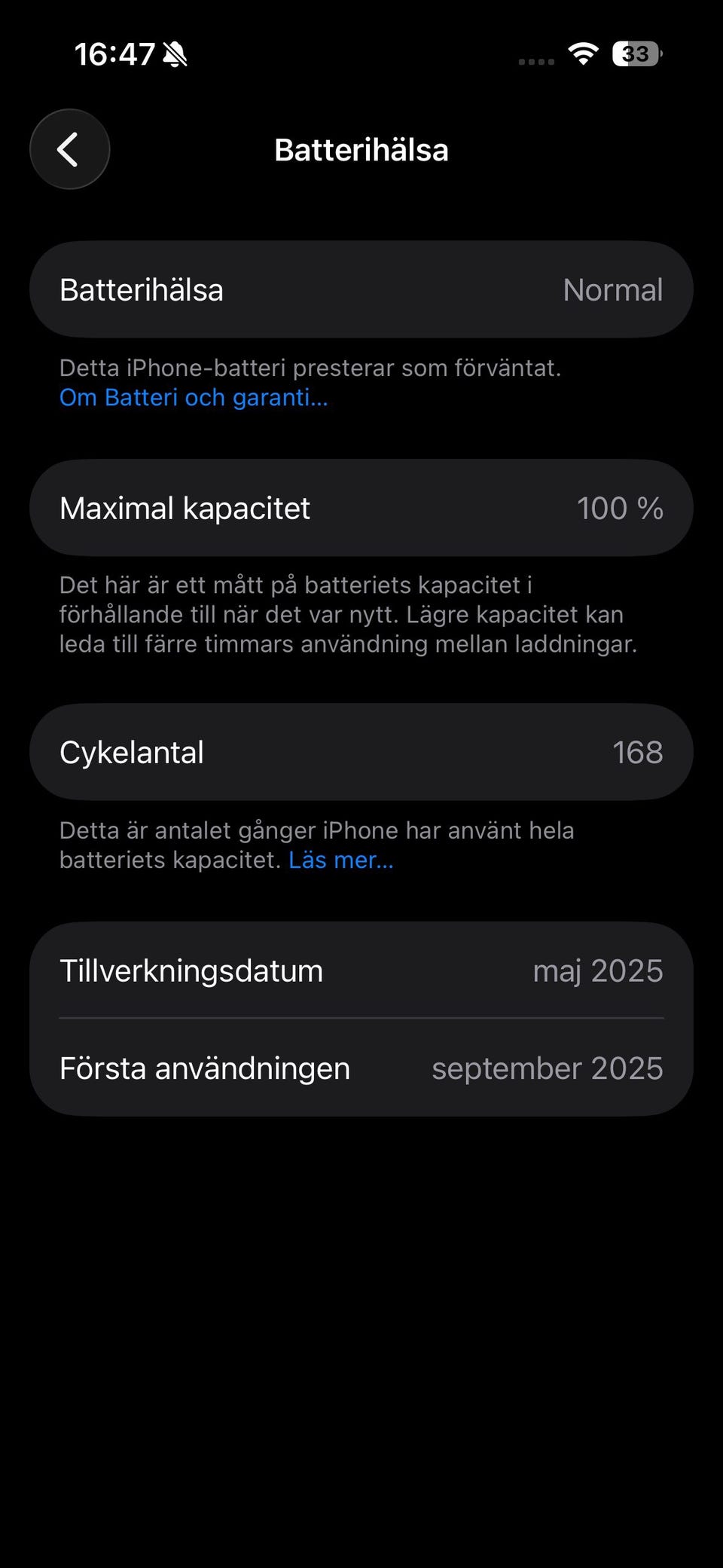This screenshot has width=723, height=1568.
Task: Open the Om Batteri och garanti link
Action: coord(194,397)
